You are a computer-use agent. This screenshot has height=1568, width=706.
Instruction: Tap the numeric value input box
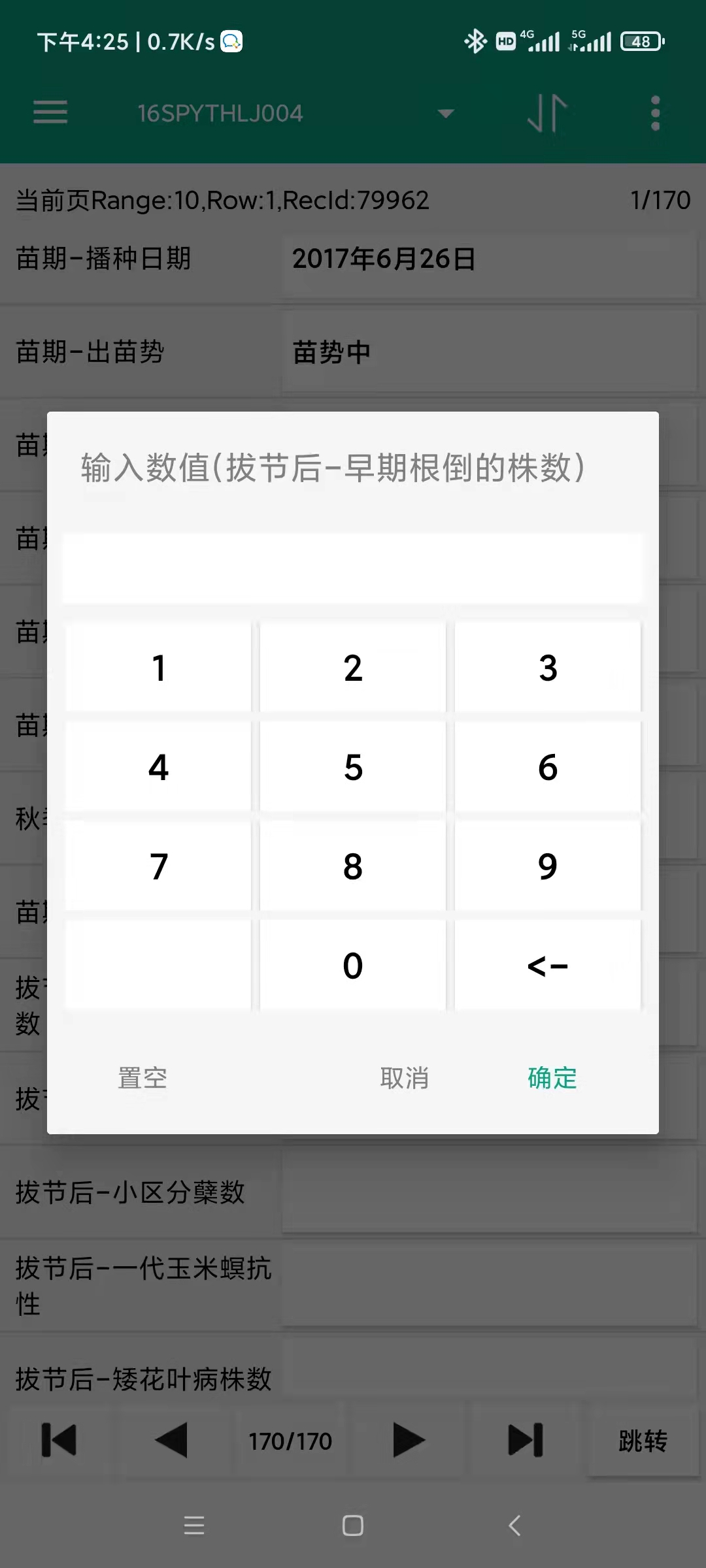[x=353, y=568]
